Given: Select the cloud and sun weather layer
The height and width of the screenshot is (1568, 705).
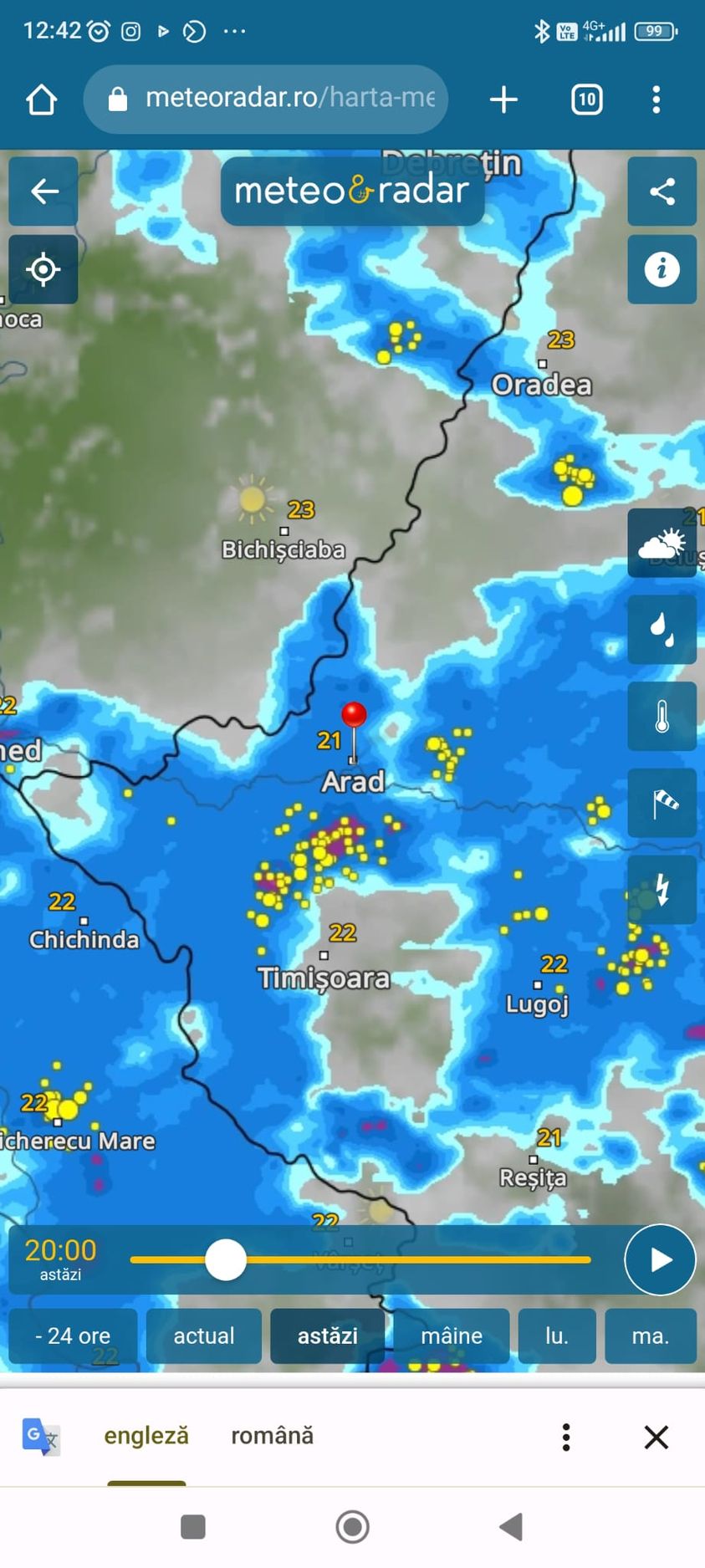Looking at the screenshot, I should (x=662, y=543).
